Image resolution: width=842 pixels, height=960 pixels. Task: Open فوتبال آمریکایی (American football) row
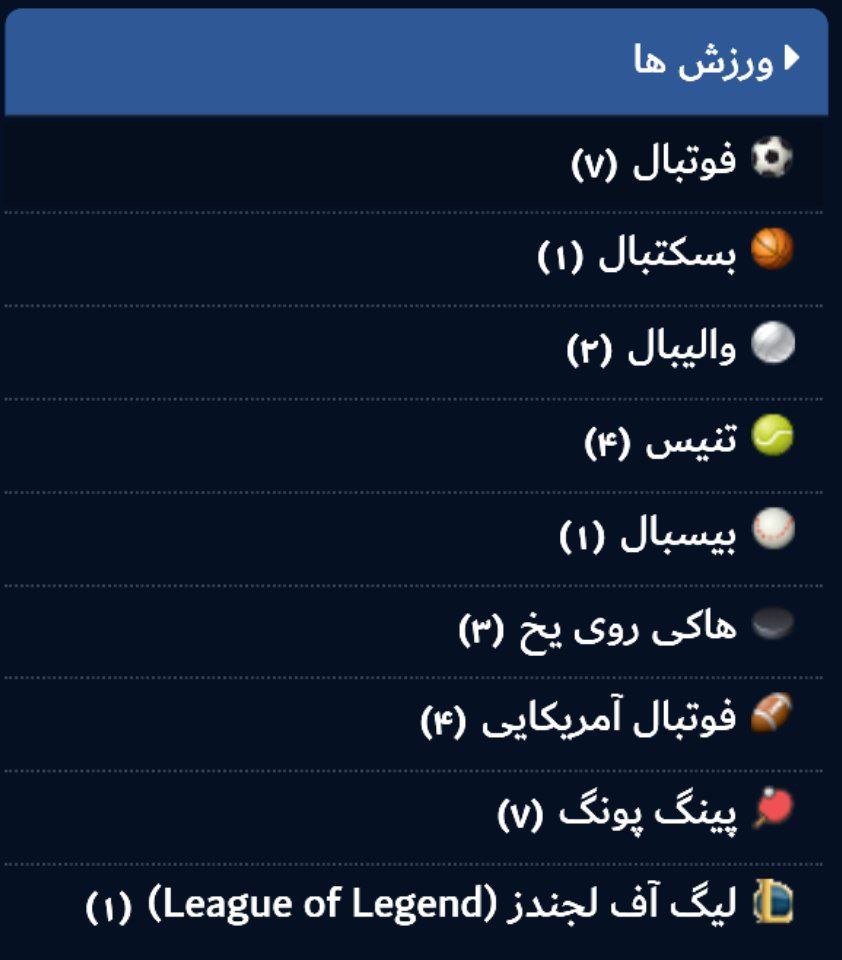[607, 718]
